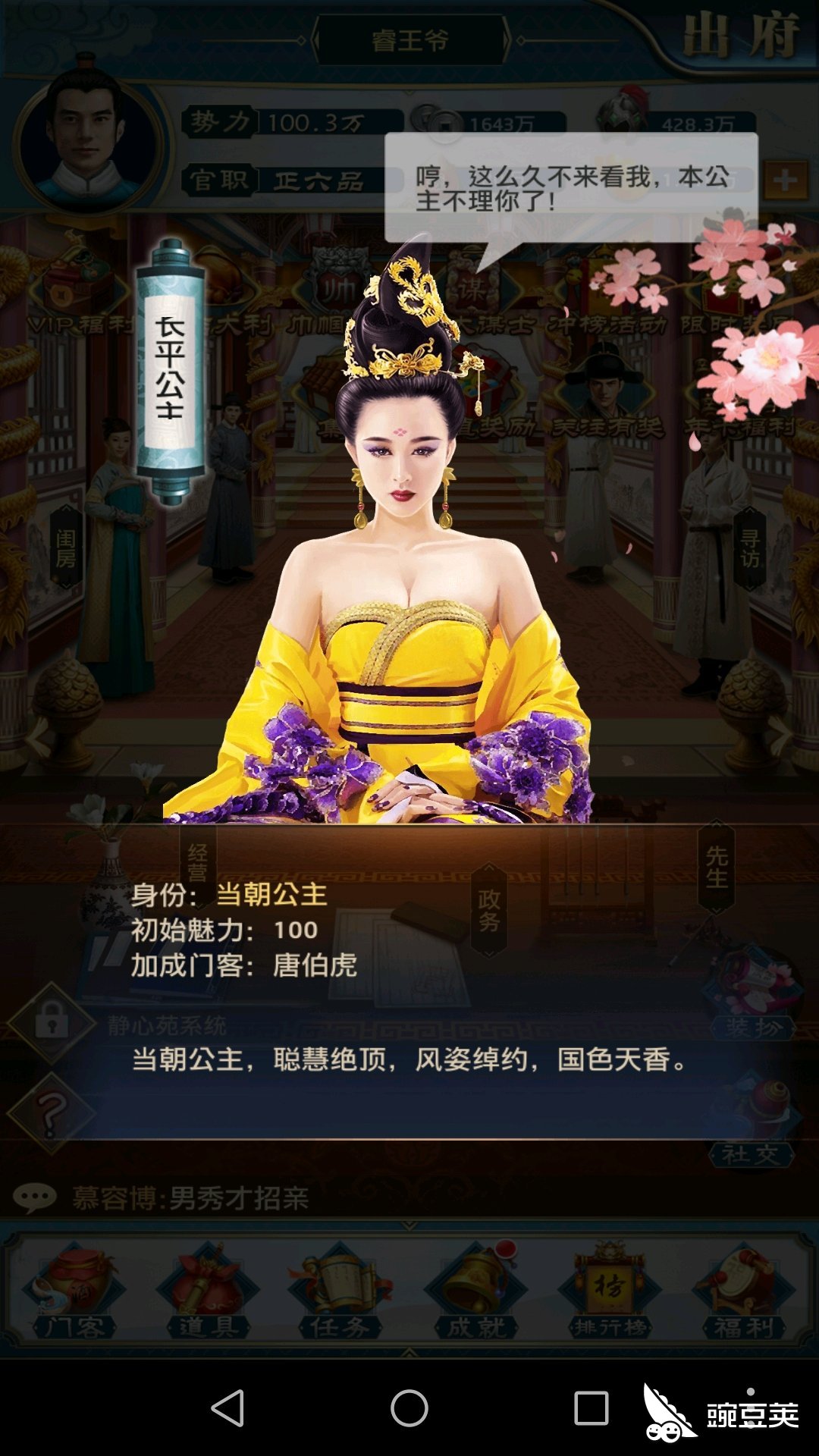Enter the 寻访 visit area
This screenshot has width=819, height=1456.
pos(749,548)
